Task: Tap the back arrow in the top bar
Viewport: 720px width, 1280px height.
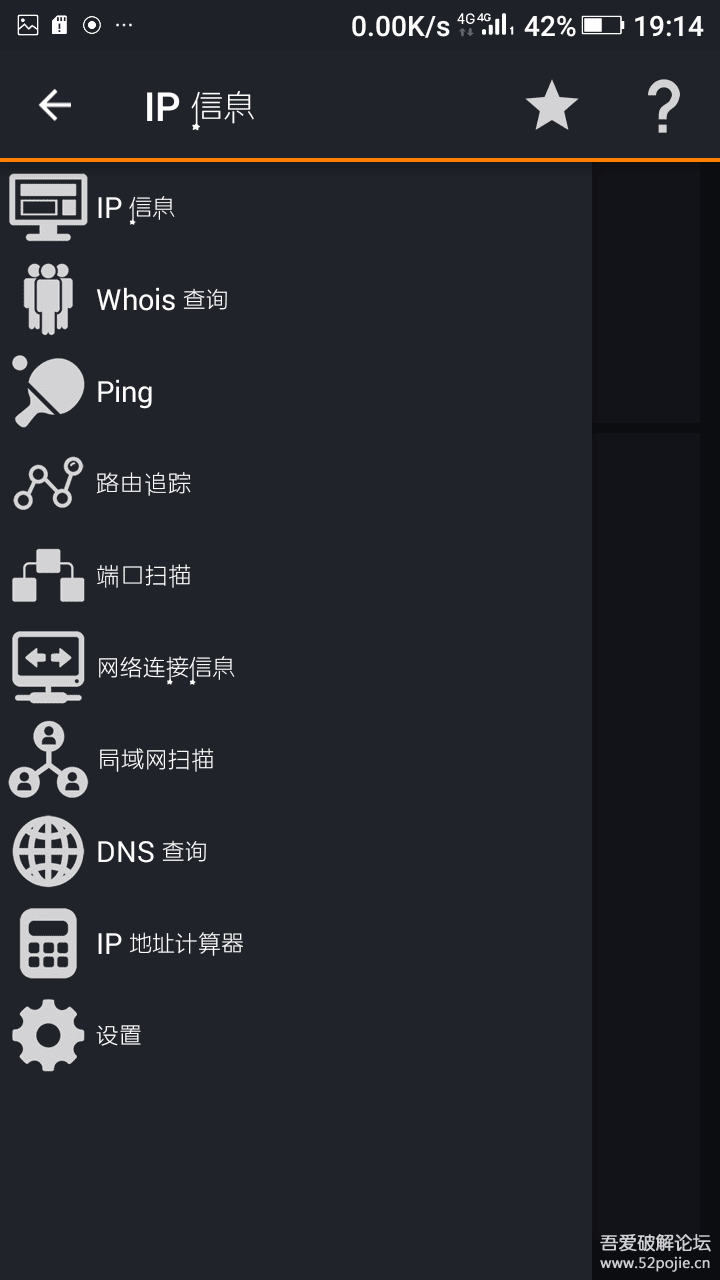Action: [x=55, y=105]
